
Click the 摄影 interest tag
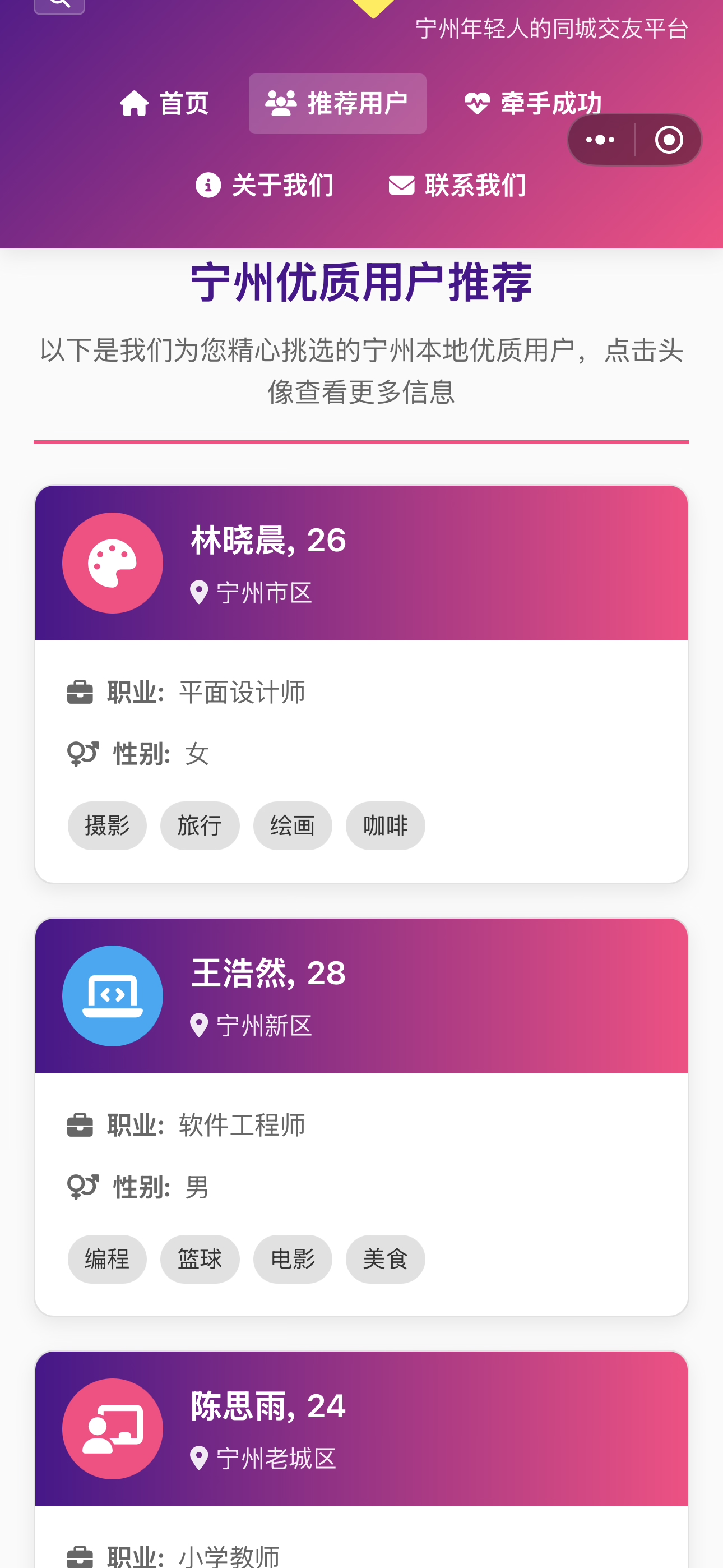(107, 825)
